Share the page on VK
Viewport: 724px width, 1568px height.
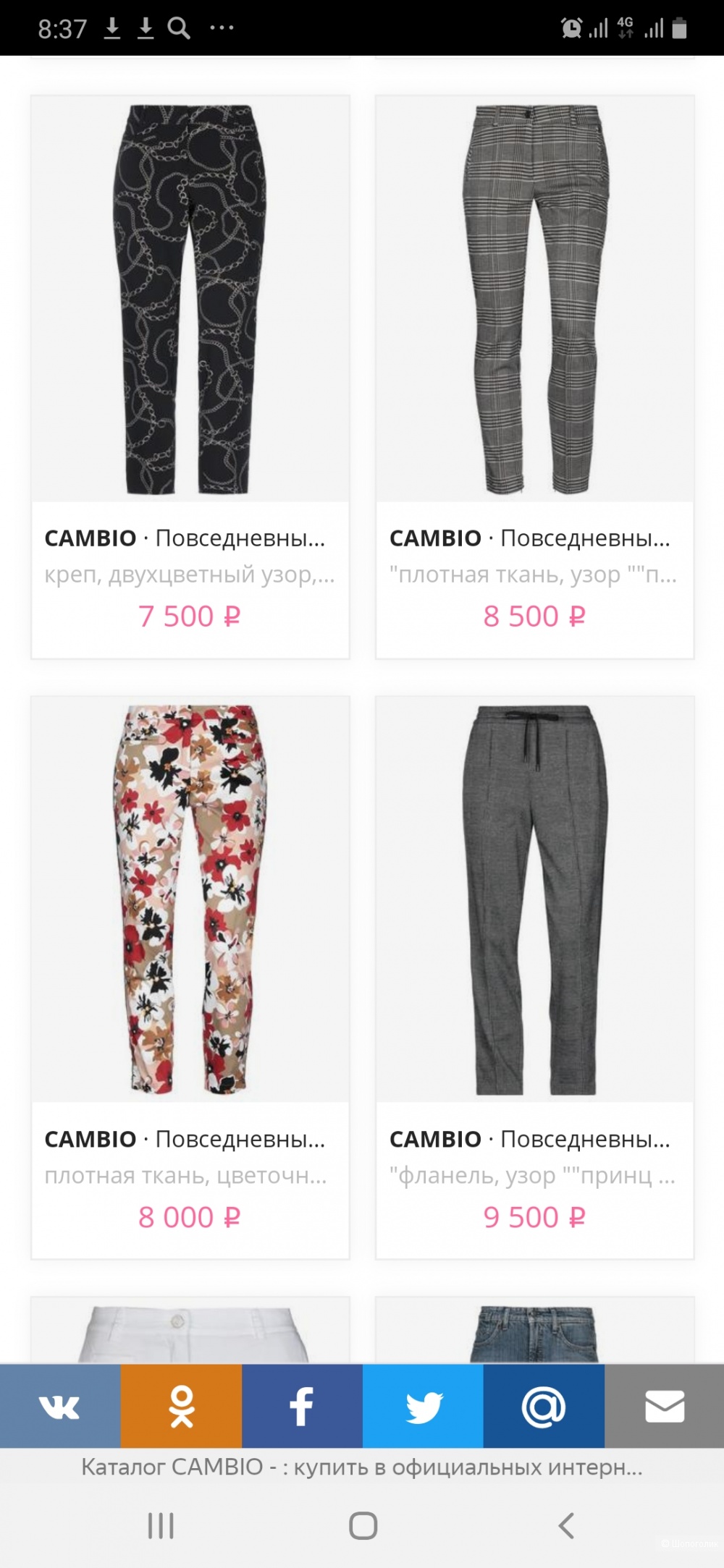(x=60, y=1407)
